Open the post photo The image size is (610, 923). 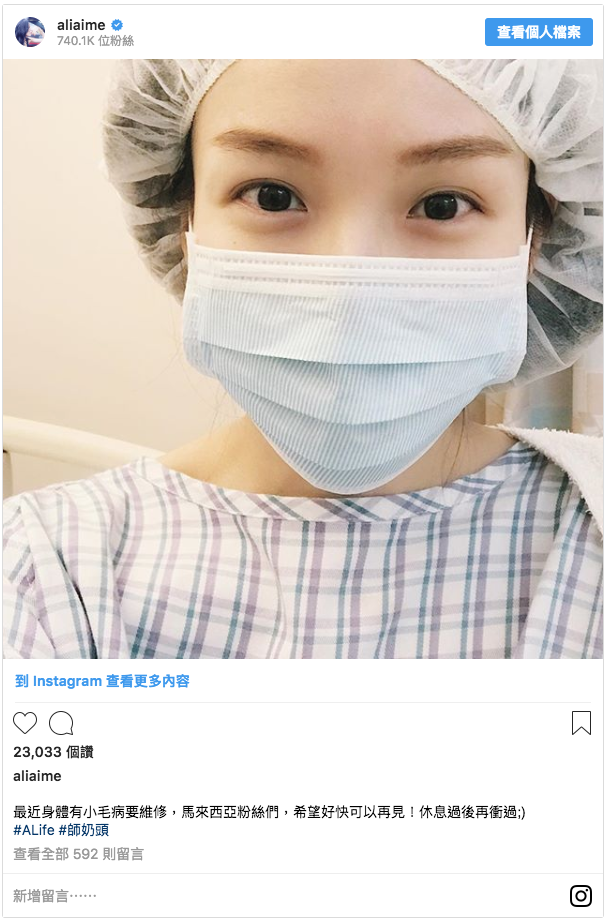pos(304,358)
